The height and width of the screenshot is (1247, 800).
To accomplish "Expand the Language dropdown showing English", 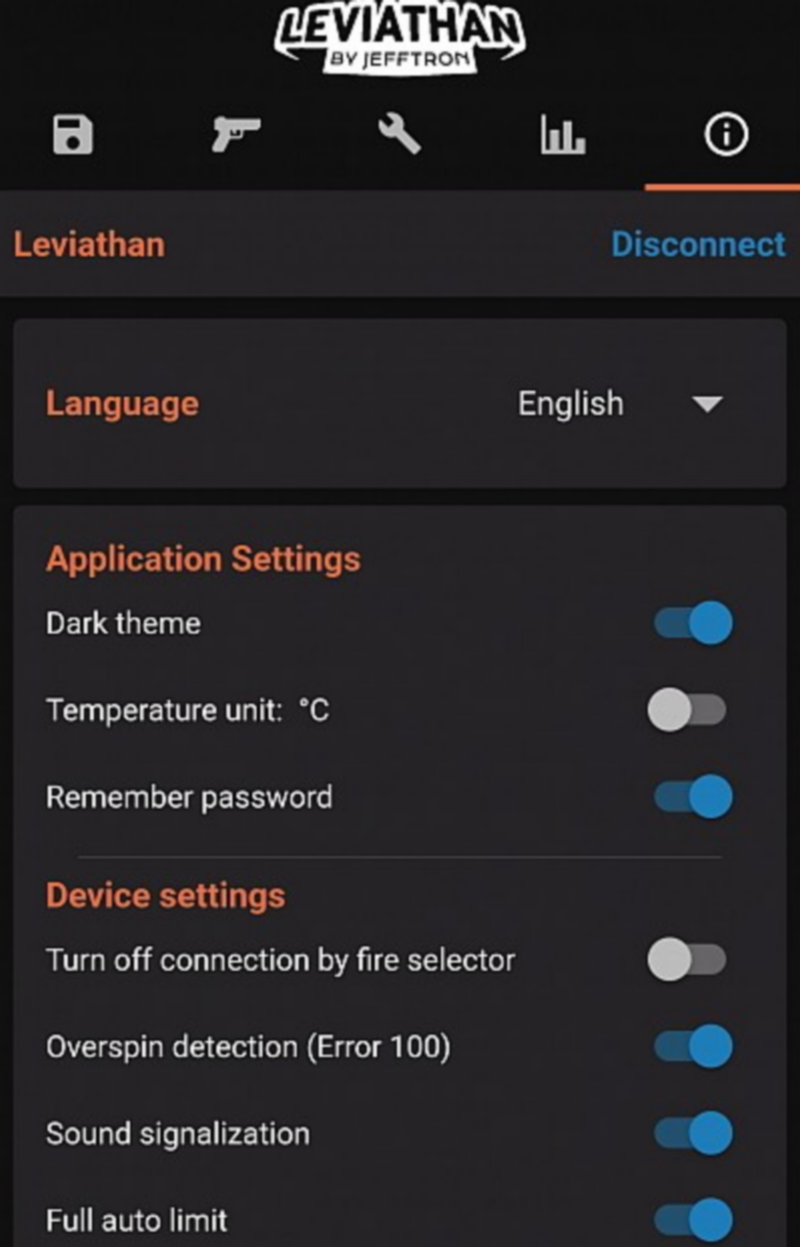I will click(620, 404).
